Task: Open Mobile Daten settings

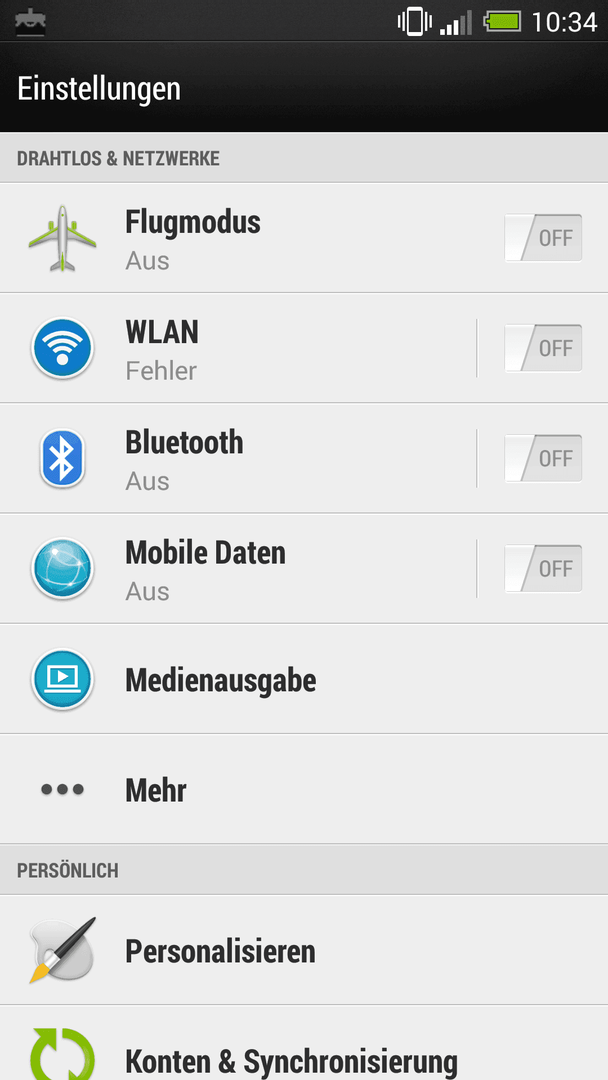Action: 238,569
